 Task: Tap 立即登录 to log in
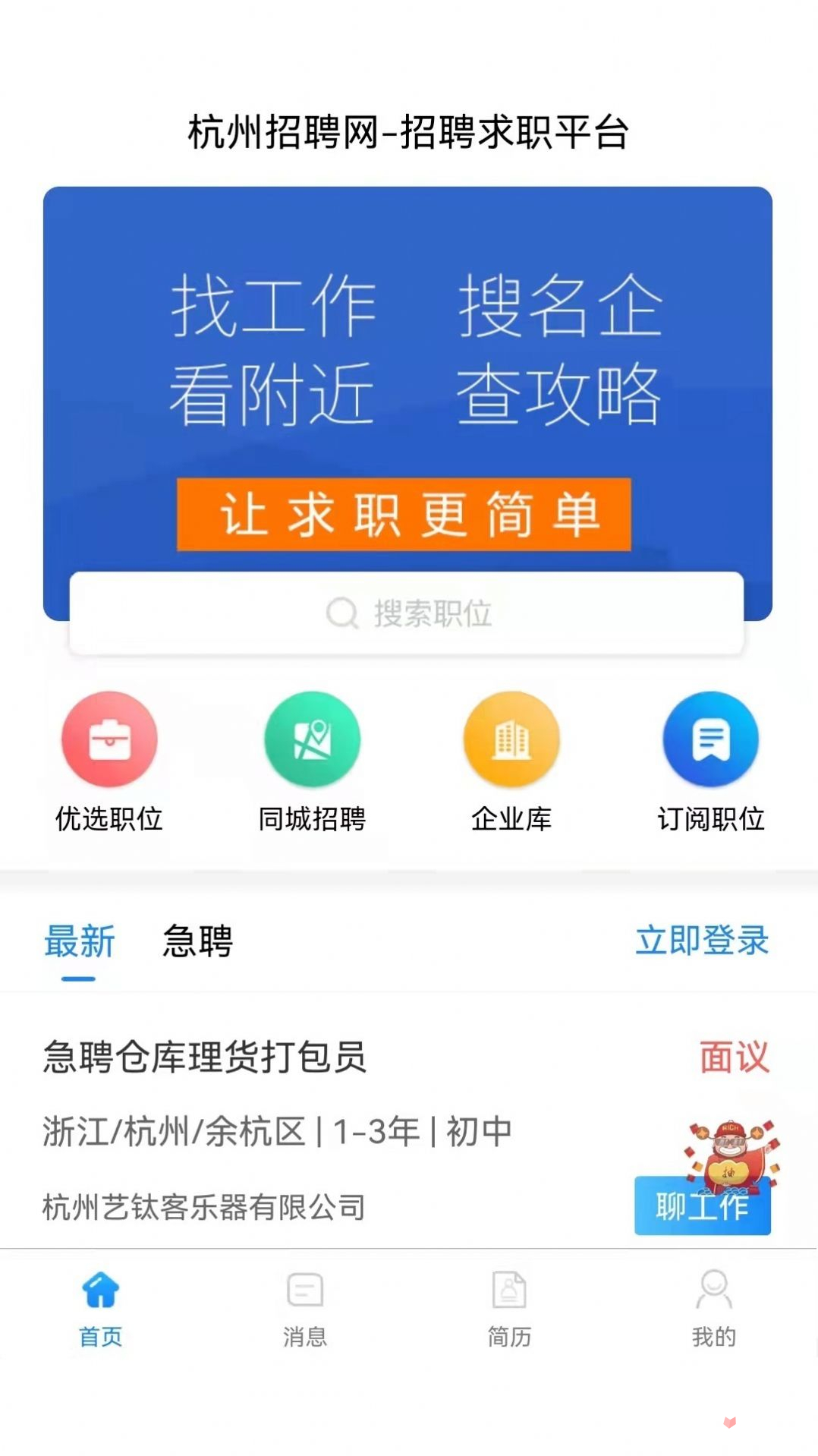click(x=702, y=941)
